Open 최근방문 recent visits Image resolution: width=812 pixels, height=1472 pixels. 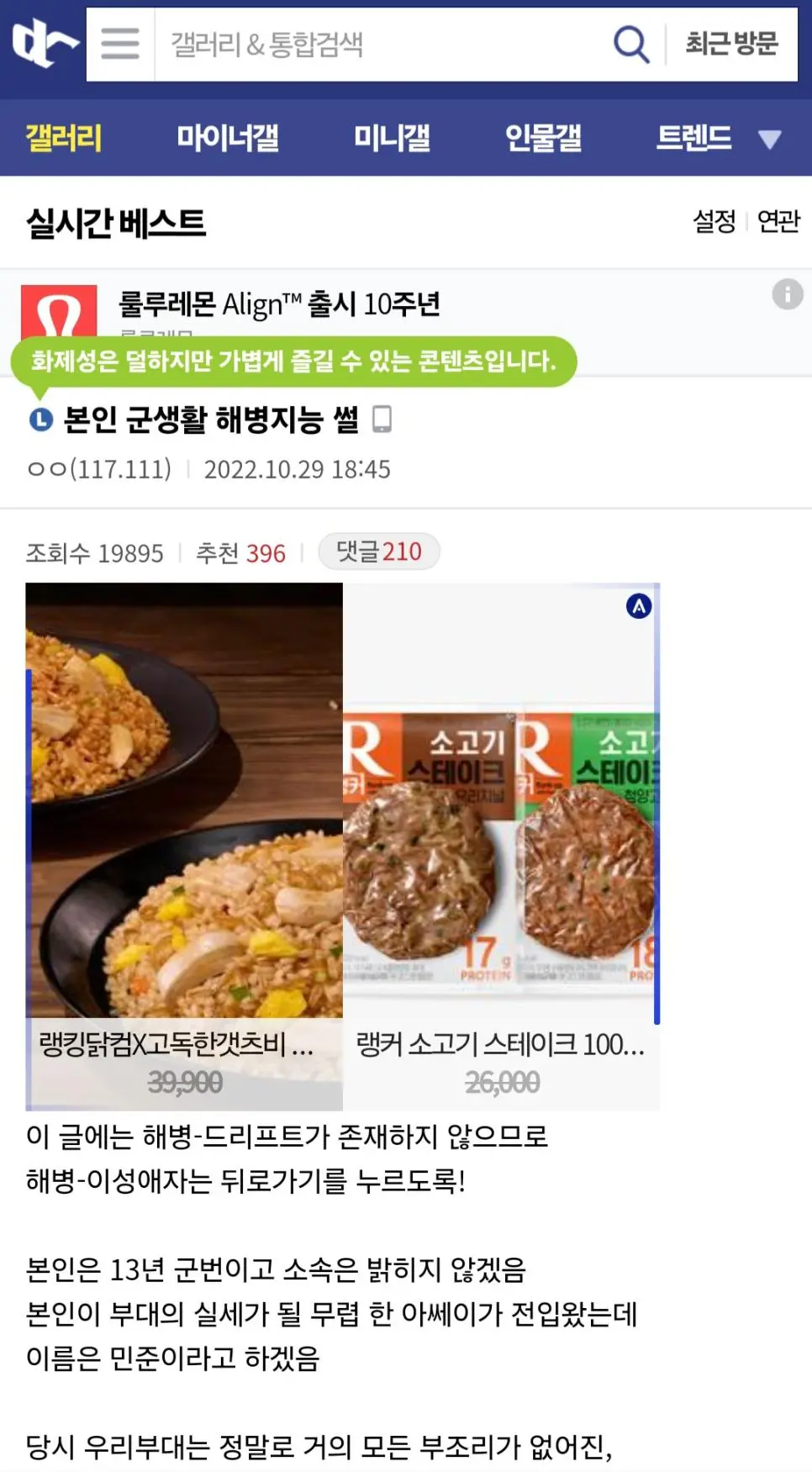(x=731, y=44)
